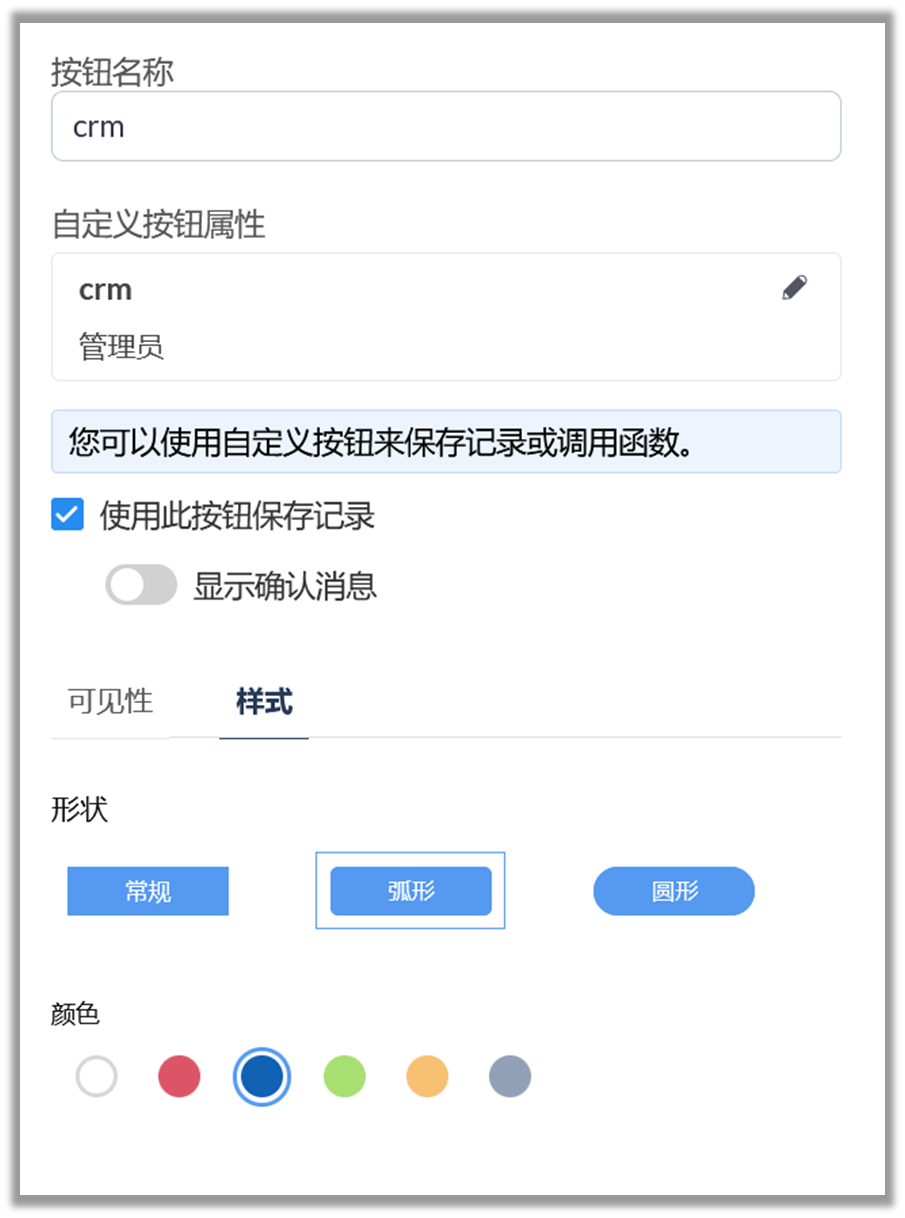The image size is (905, 1218).
Task: Choose the orange color swatch
Action: click(427, 1077)
